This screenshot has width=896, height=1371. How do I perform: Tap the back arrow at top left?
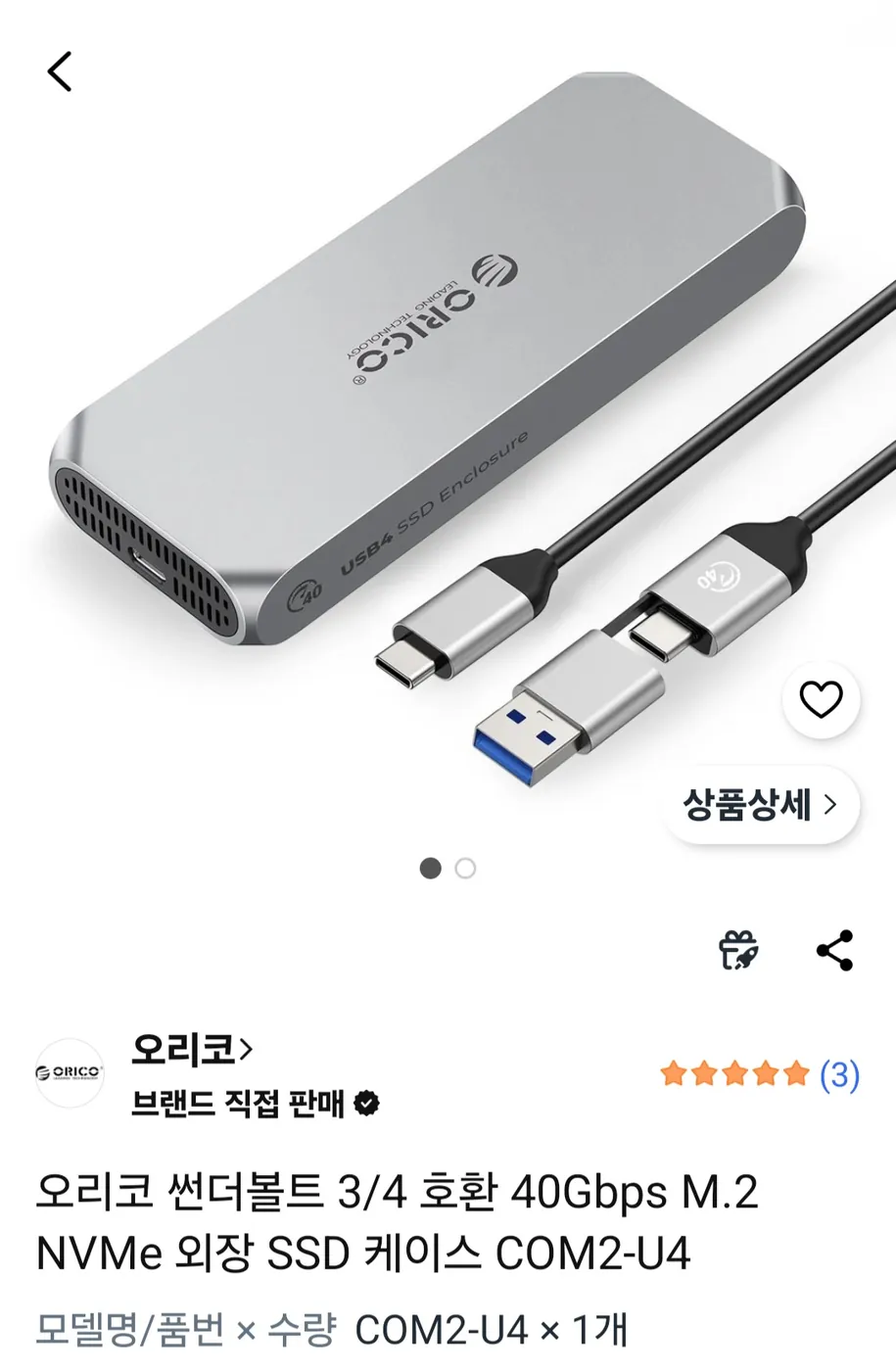tap(61, 70)
